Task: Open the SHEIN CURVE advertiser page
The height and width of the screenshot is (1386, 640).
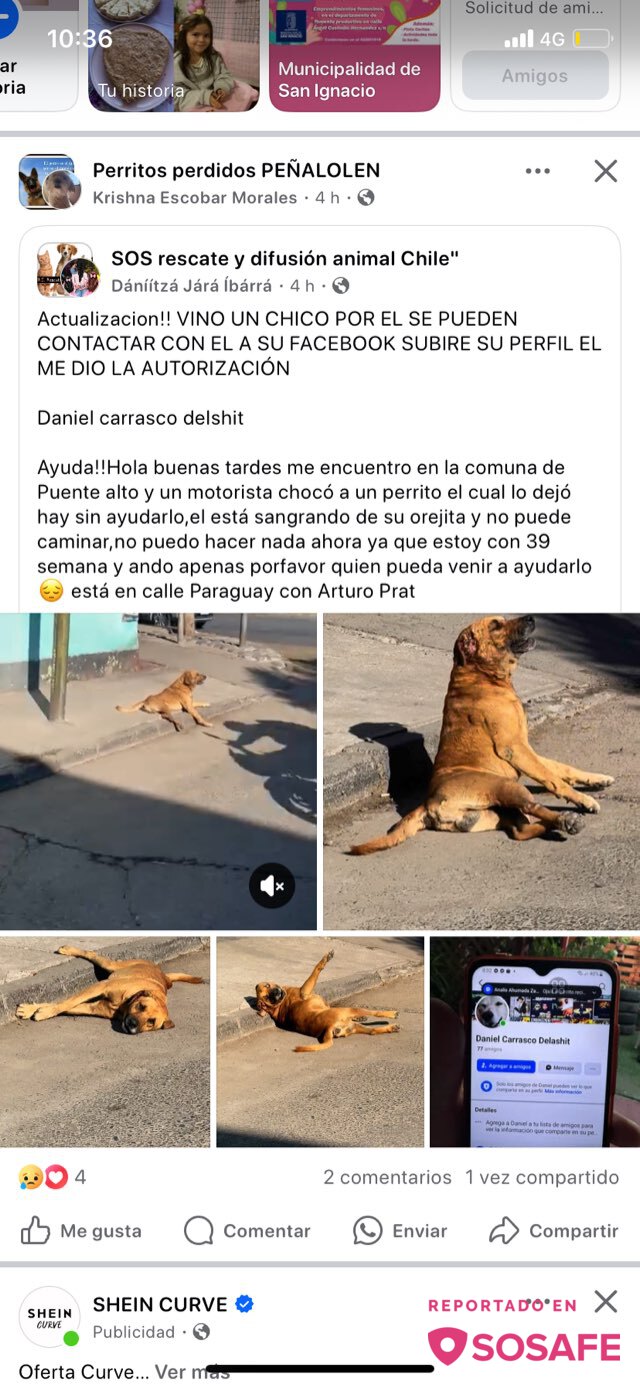Action: pyautogui.click(x=160, y=1304)
